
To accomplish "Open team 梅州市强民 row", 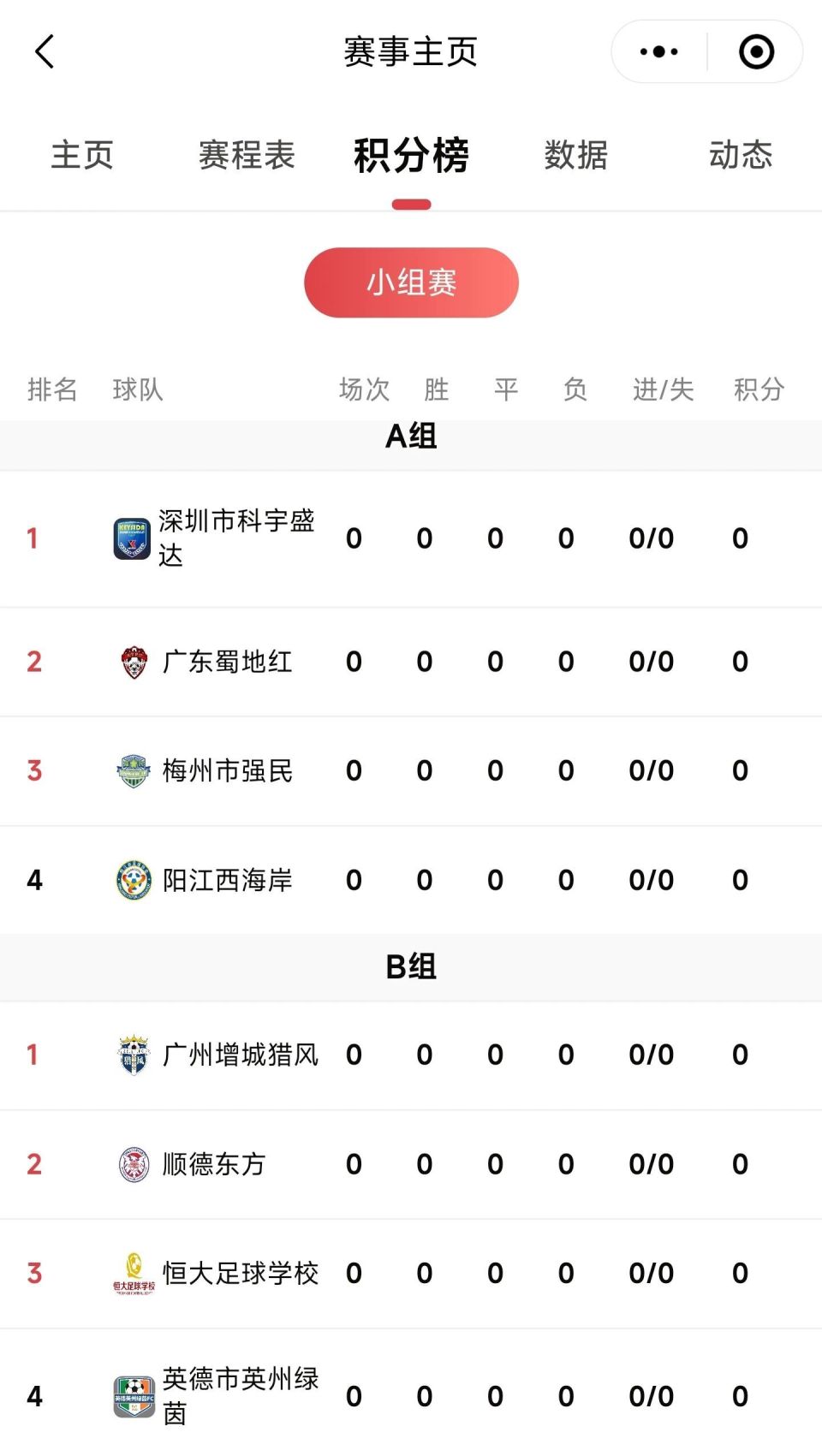I will click(411, 770).
